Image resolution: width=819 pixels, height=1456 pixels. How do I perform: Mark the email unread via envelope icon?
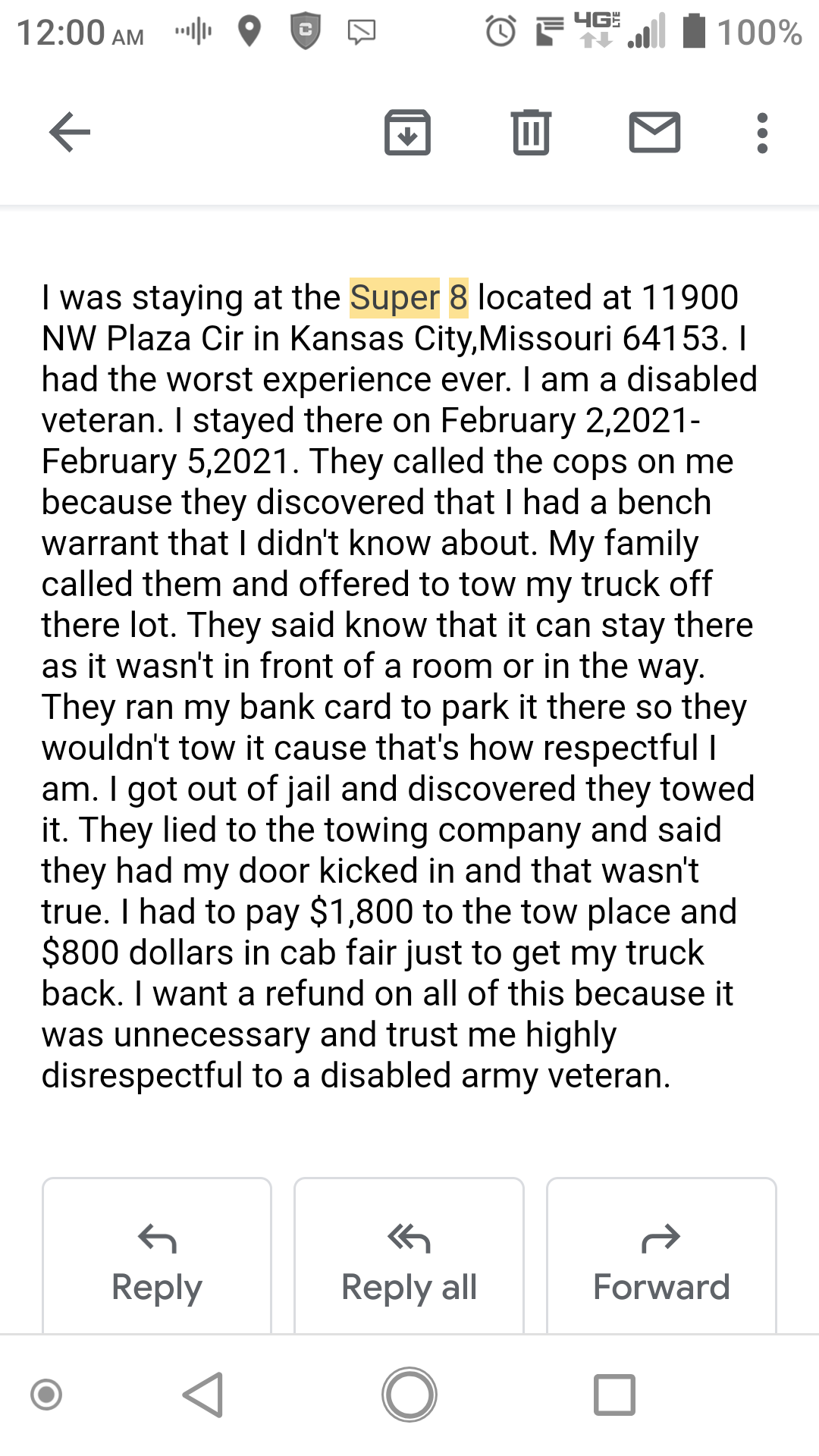(x=654, y=133)
